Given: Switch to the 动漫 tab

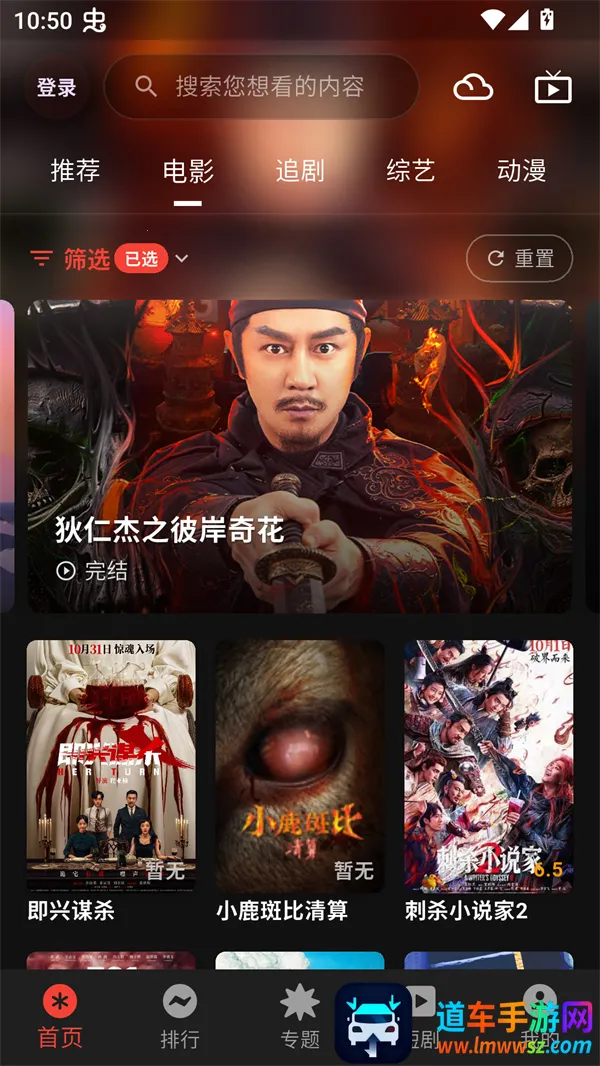Looking at the screenshot, I should 521,171.
